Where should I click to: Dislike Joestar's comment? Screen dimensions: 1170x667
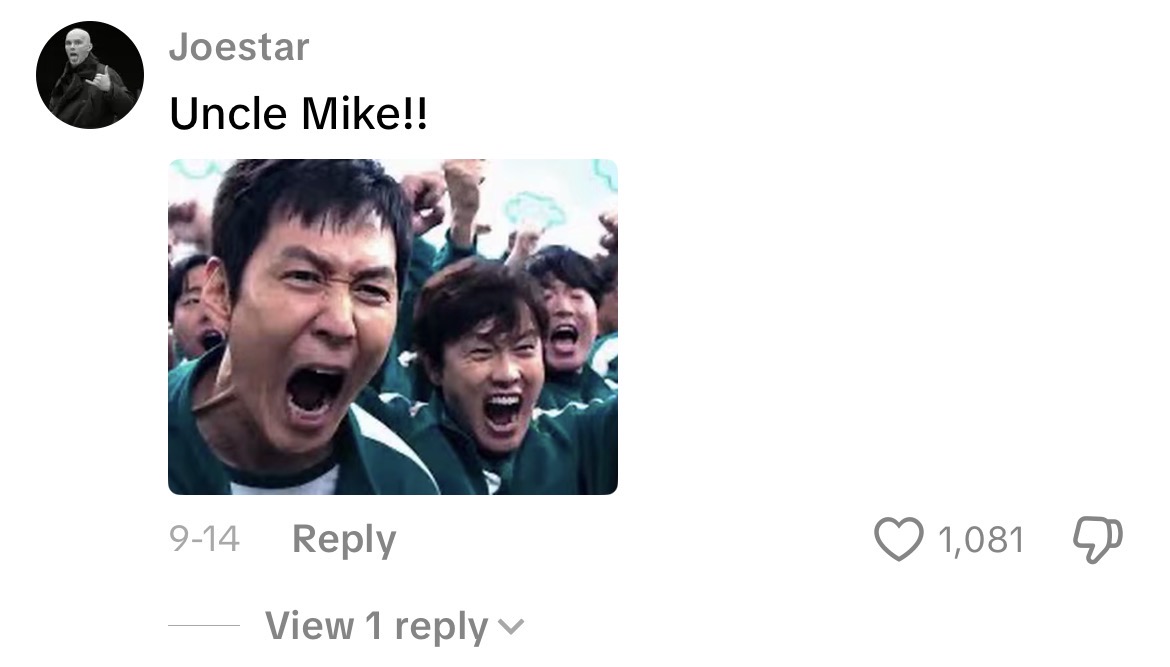[x=1097, y=540]
